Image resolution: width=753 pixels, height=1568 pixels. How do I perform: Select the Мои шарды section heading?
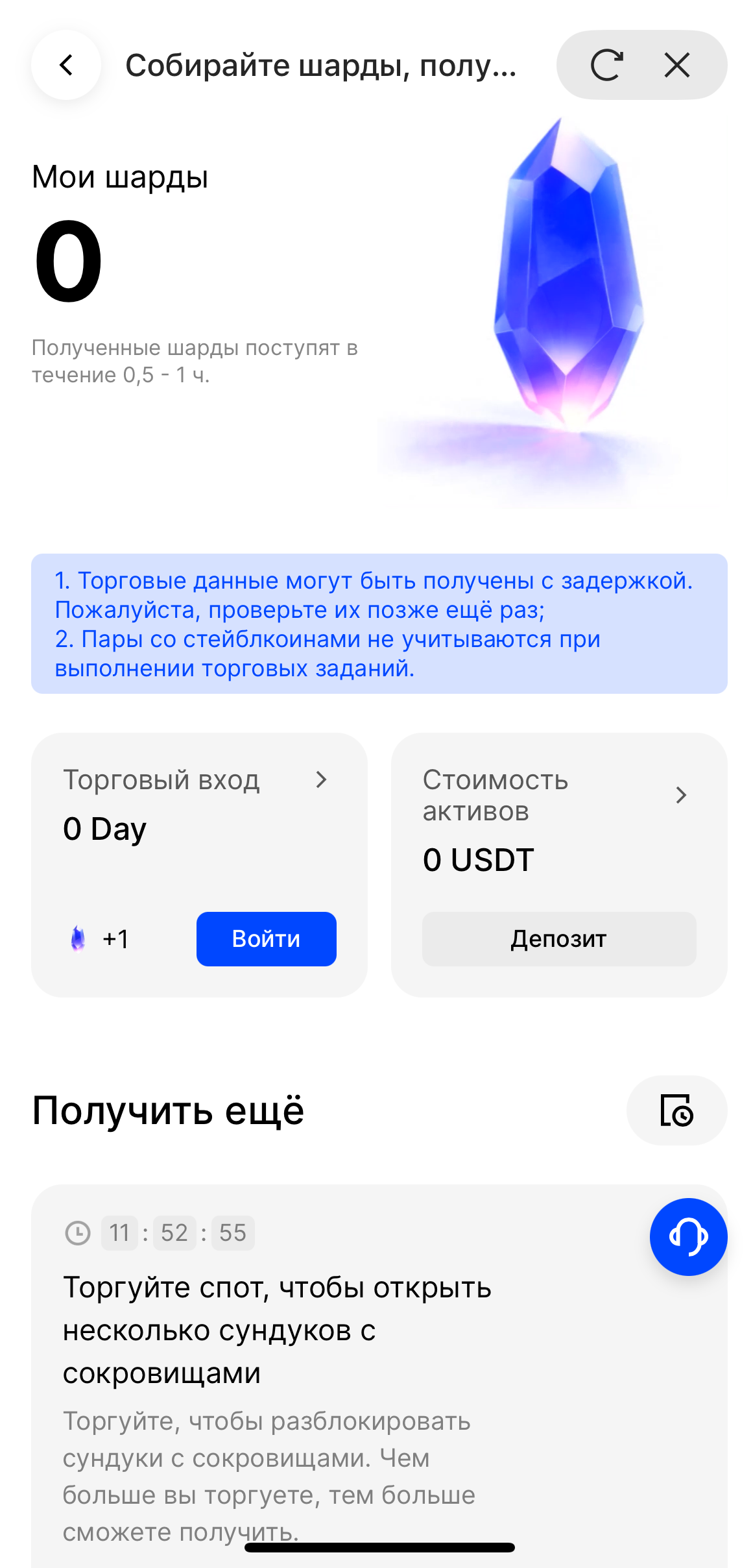click(119, 177)
